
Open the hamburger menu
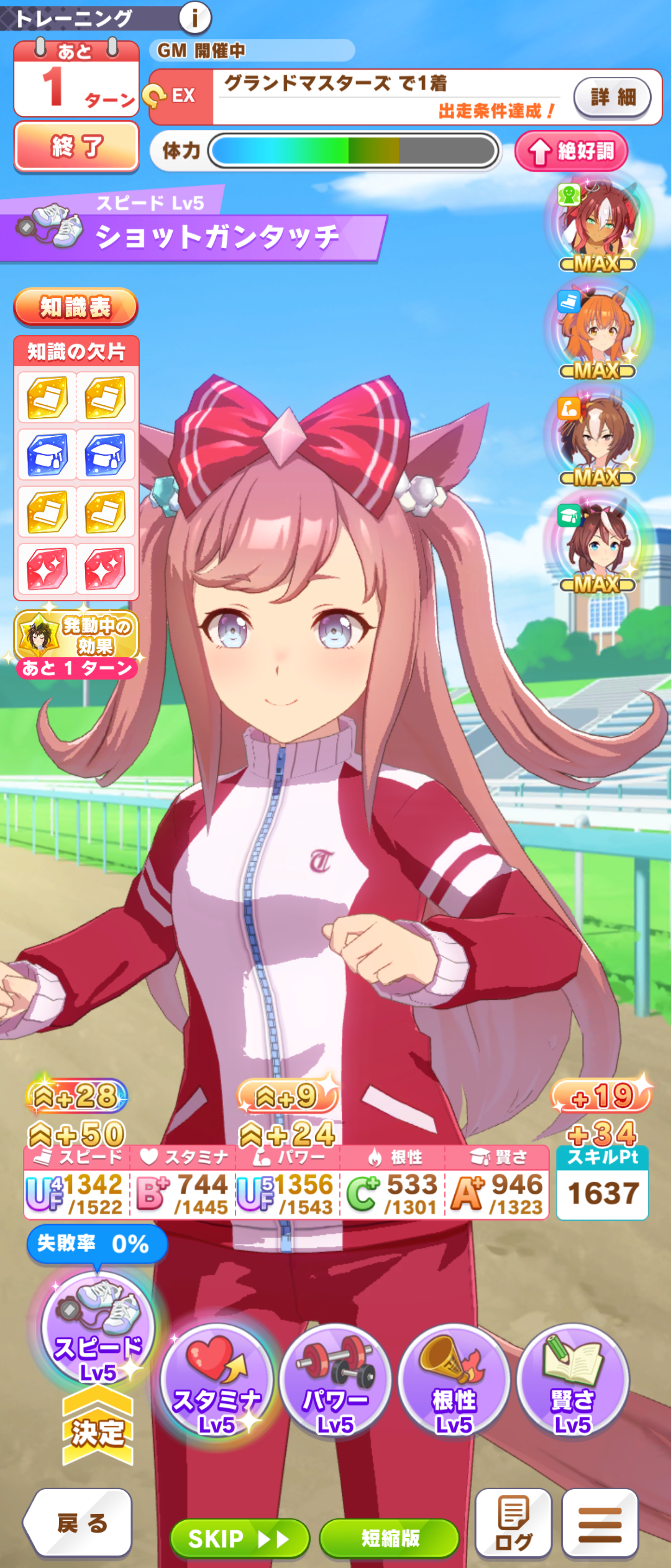(x=600, y=1523)
